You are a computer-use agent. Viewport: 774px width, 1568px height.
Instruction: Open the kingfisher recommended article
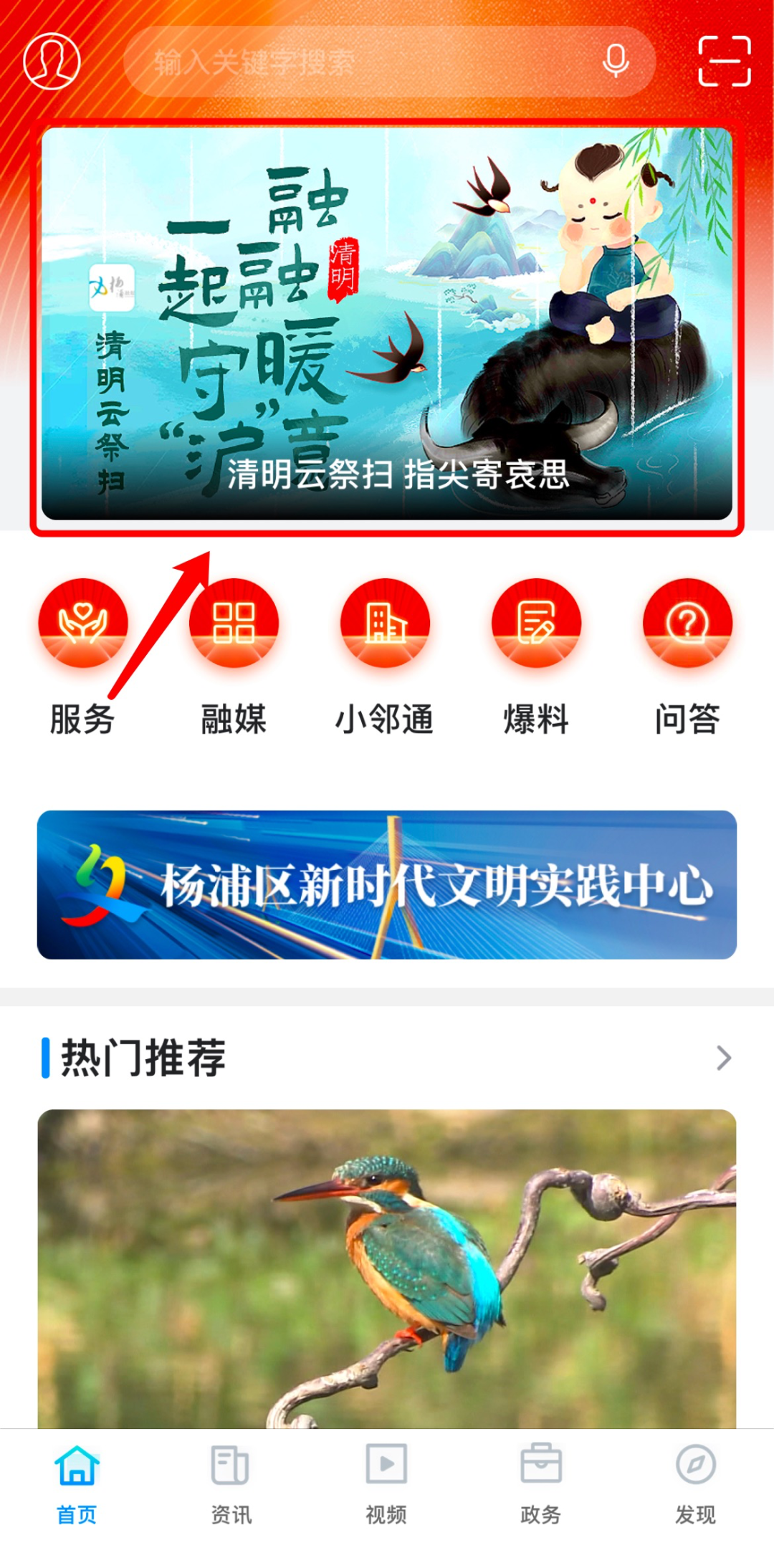[387, 1268]
